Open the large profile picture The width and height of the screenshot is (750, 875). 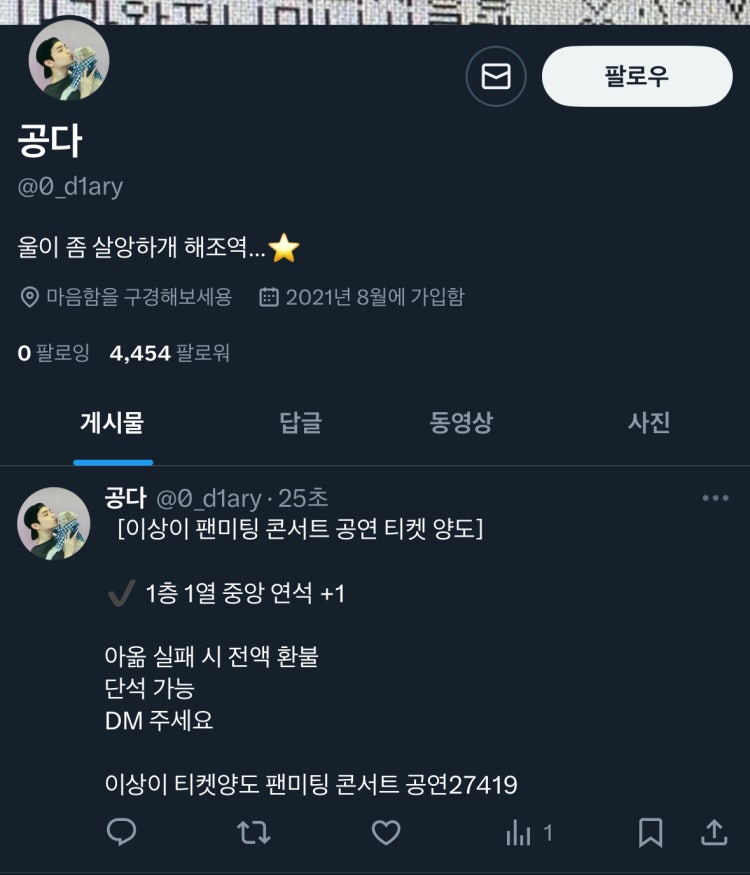click(68, 59)
